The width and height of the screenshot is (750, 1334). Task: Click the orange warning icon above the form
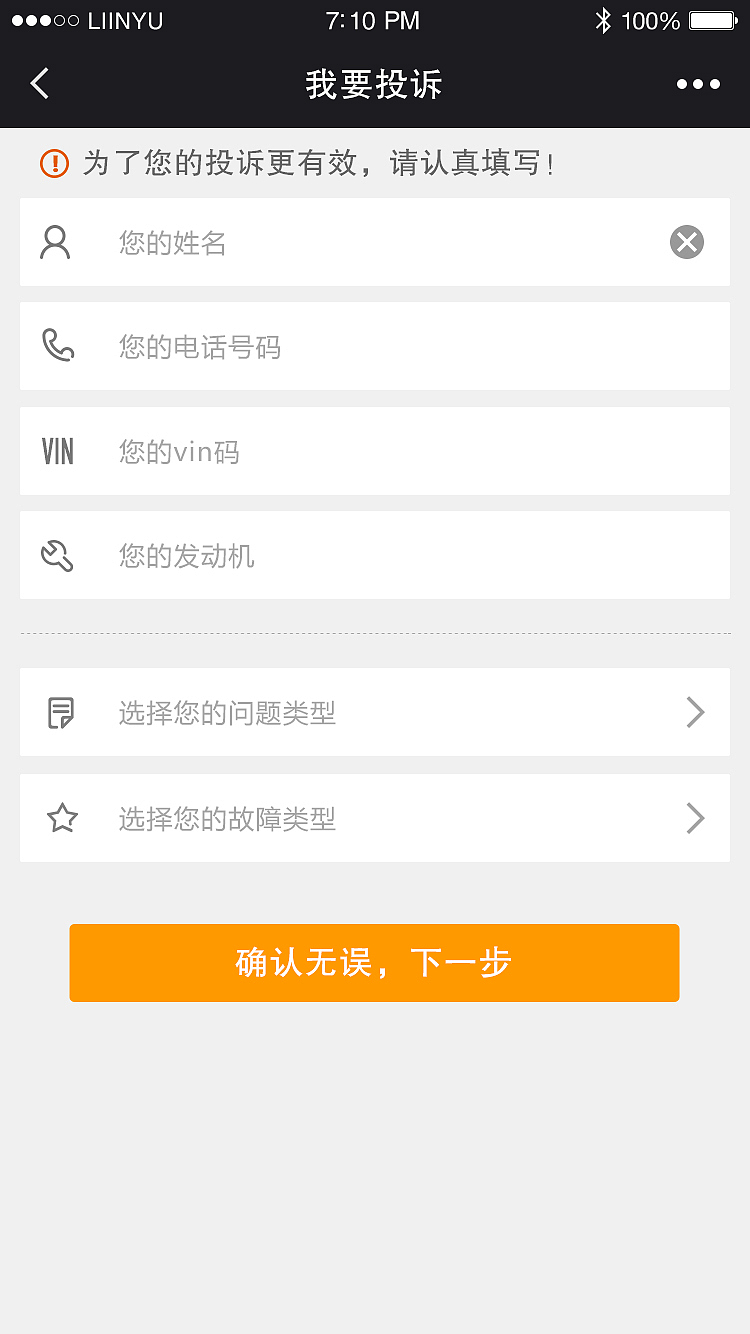coord(53,163)
